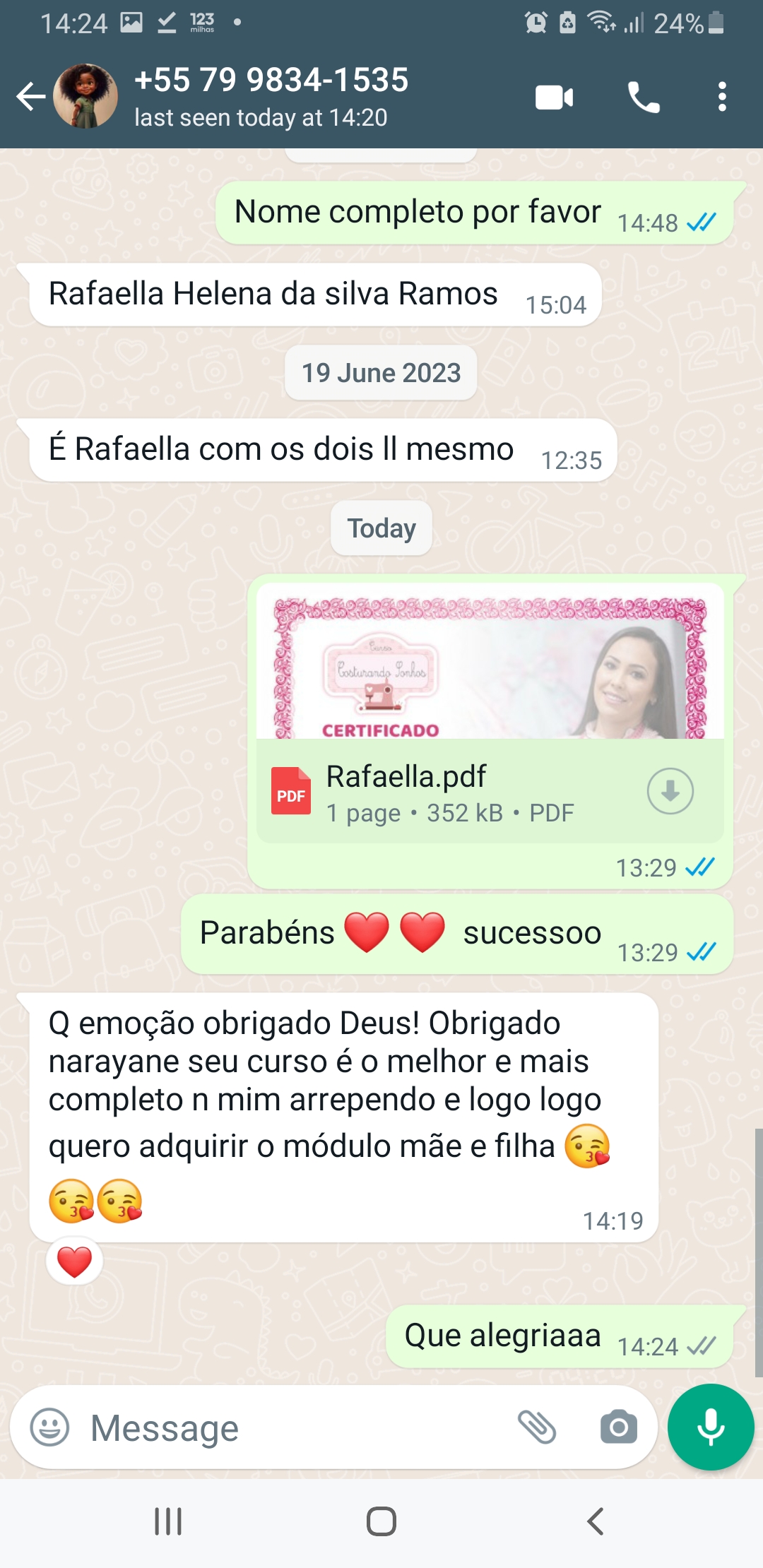
Task: Focus the Message text field
Action: 297,1428
